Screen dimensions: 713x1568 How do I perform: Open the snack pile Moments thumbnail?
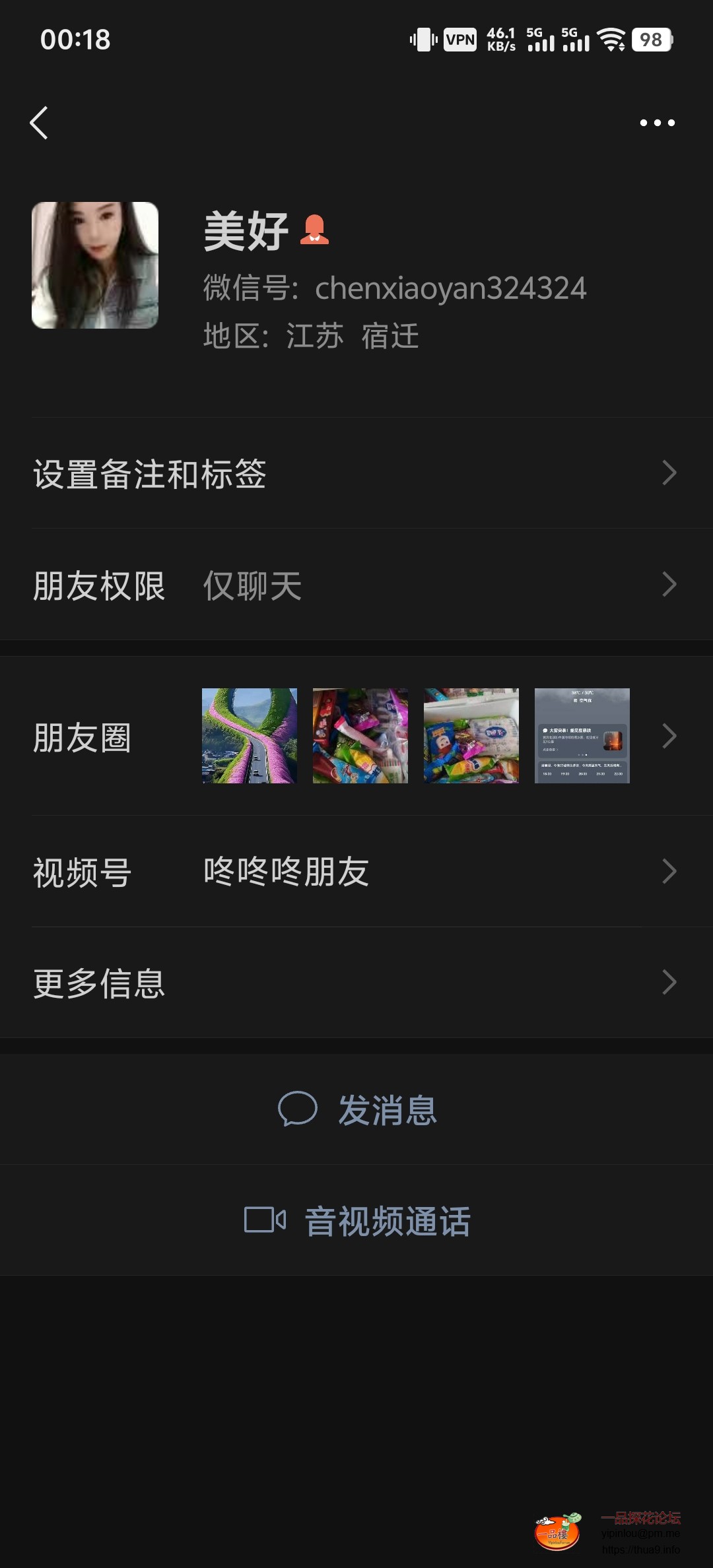pyautogui.click(x=360, y=736)
